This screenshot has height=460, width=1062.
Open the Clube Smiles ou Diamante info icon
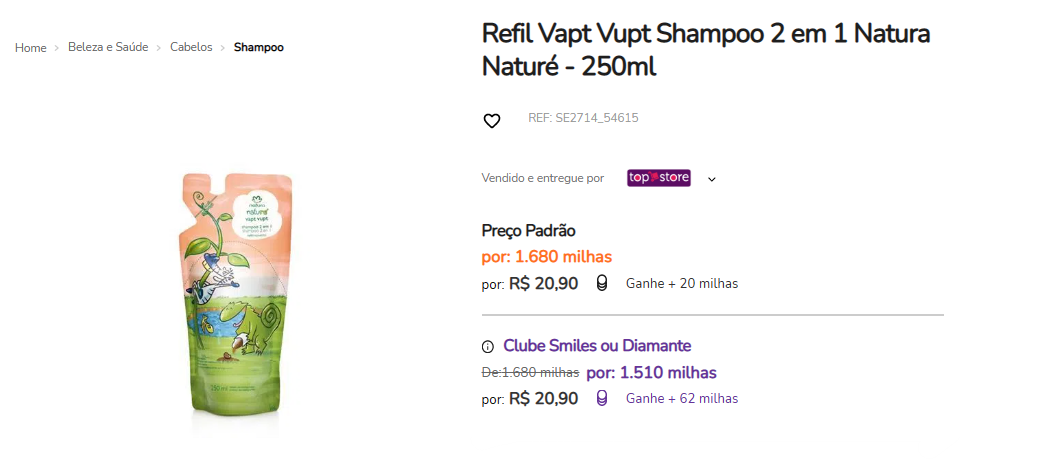488,347
